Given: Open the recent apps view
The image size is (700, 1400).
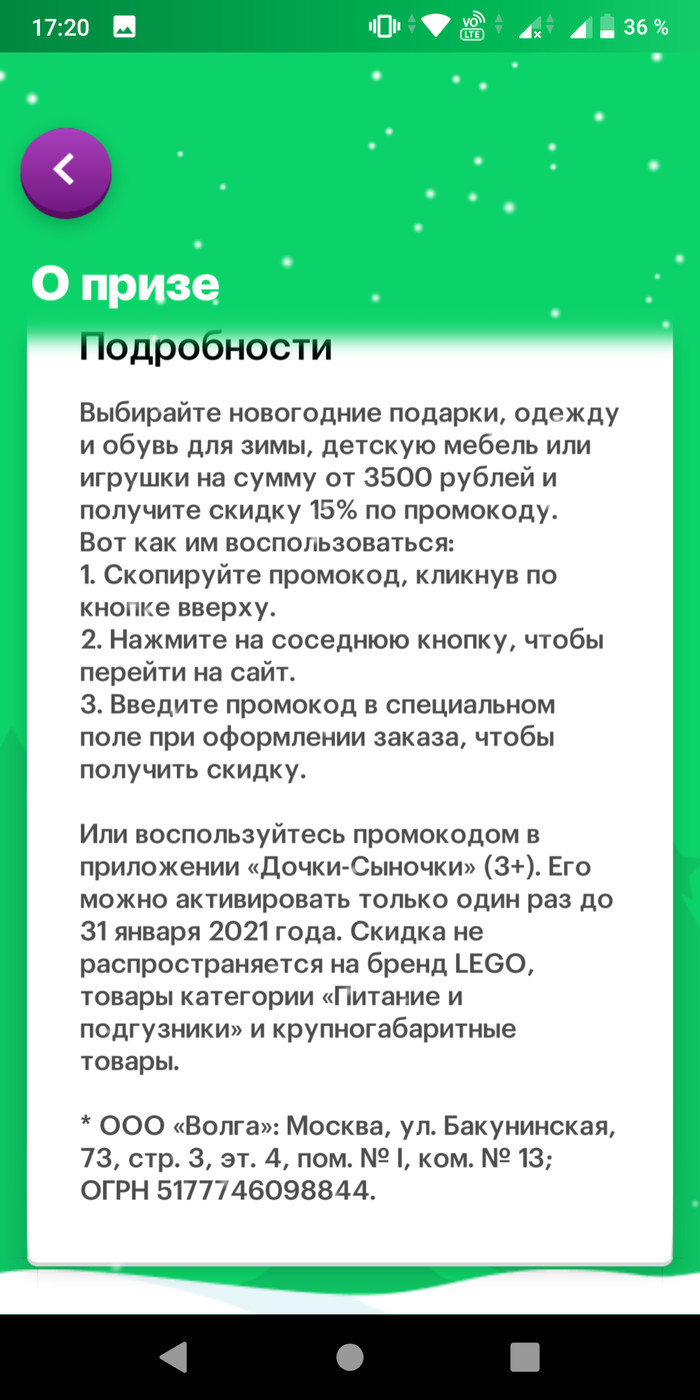Looking at the screenshot, I should pos(524,1356).
